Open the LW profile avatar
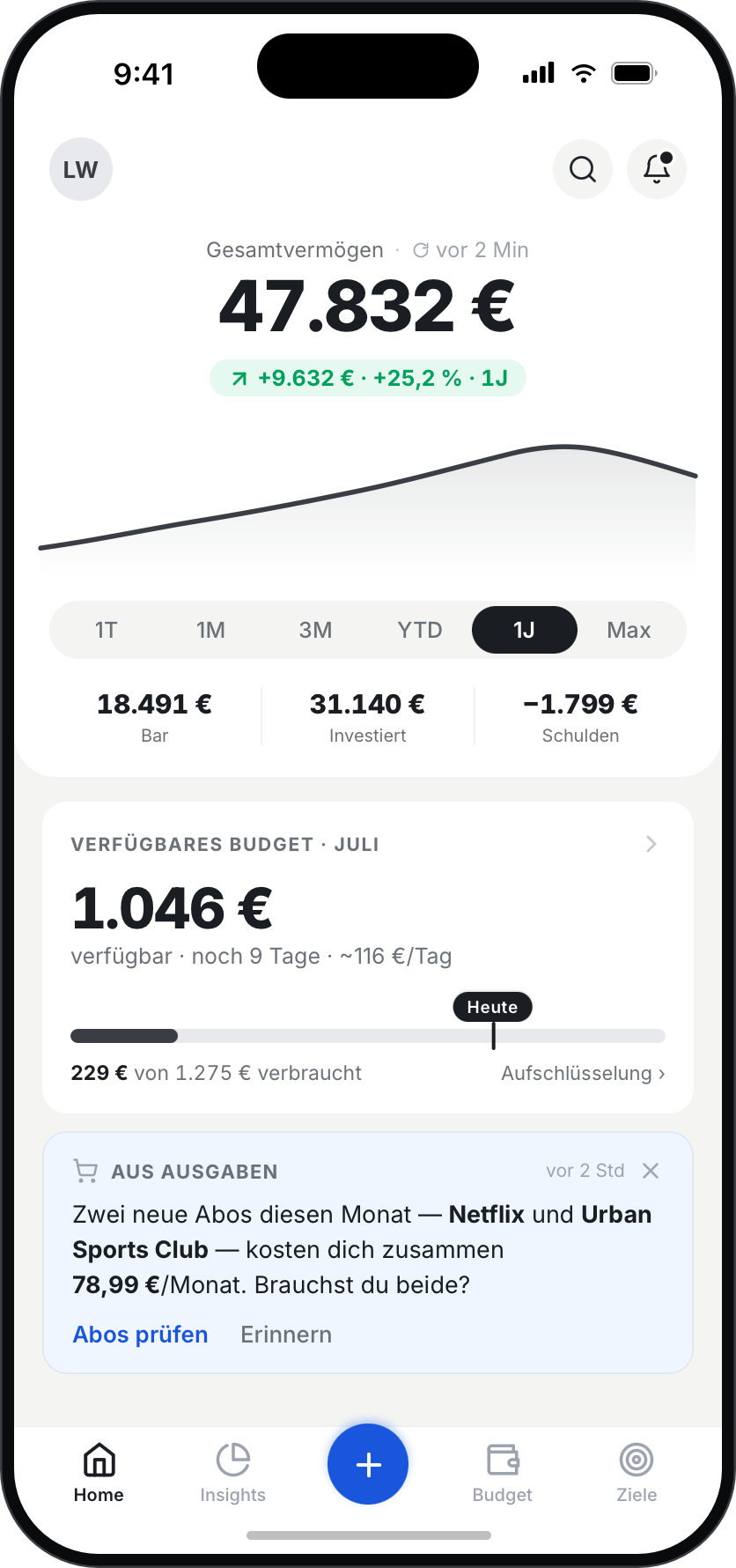This screenshot has width=736, height=1568. [81, 169]
